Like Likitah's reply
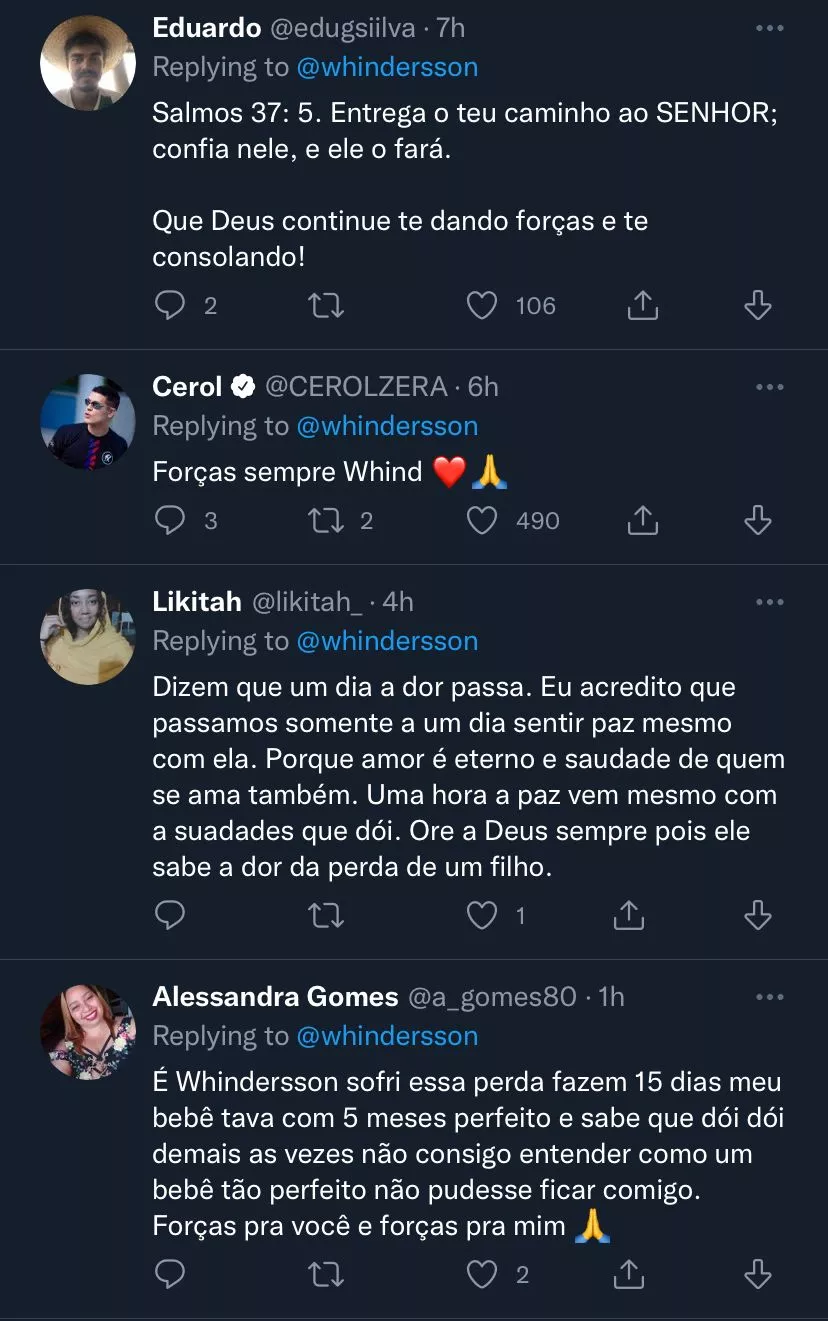 pyautogui.click(x=482, y=915)
